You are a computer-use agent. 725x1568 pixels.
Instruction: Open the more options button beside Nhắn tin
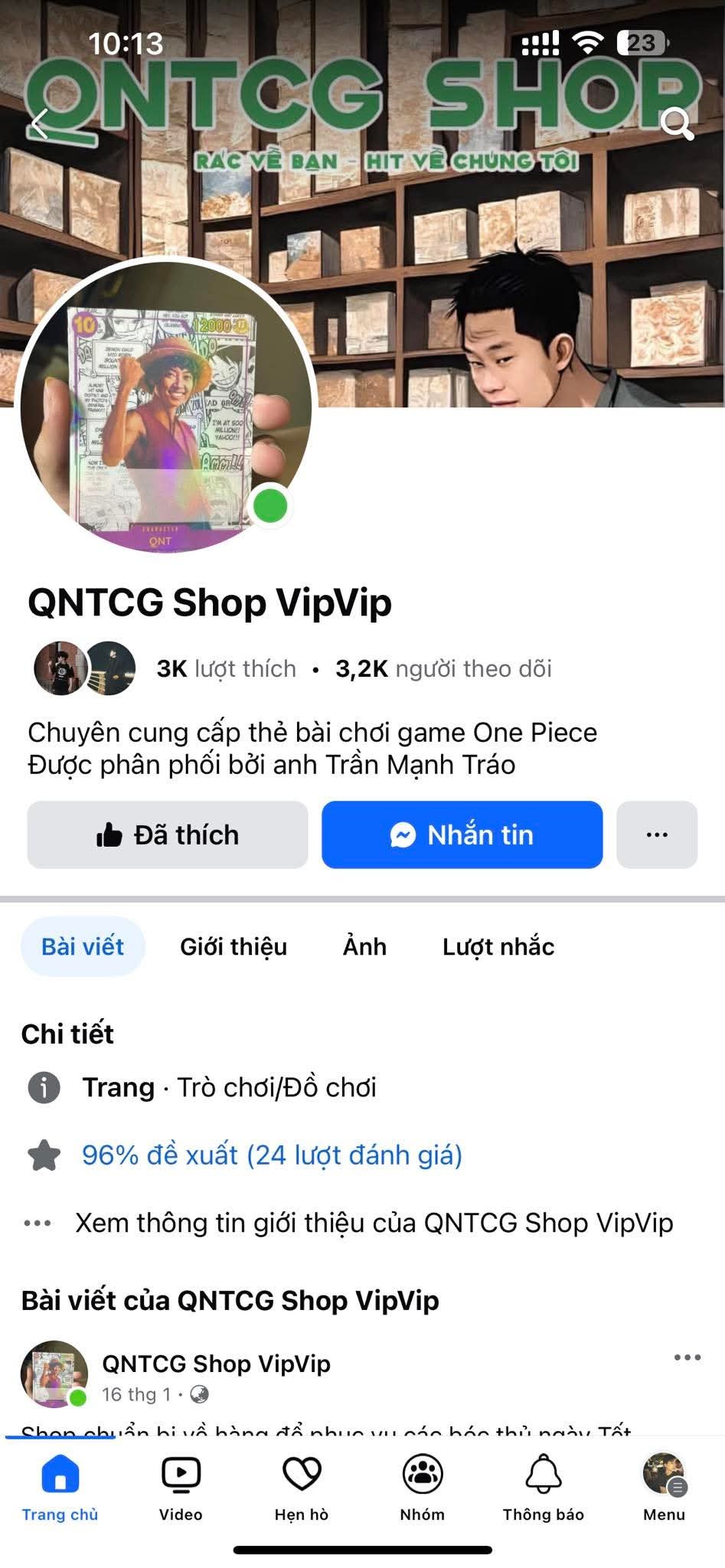(x=657, y=835)
